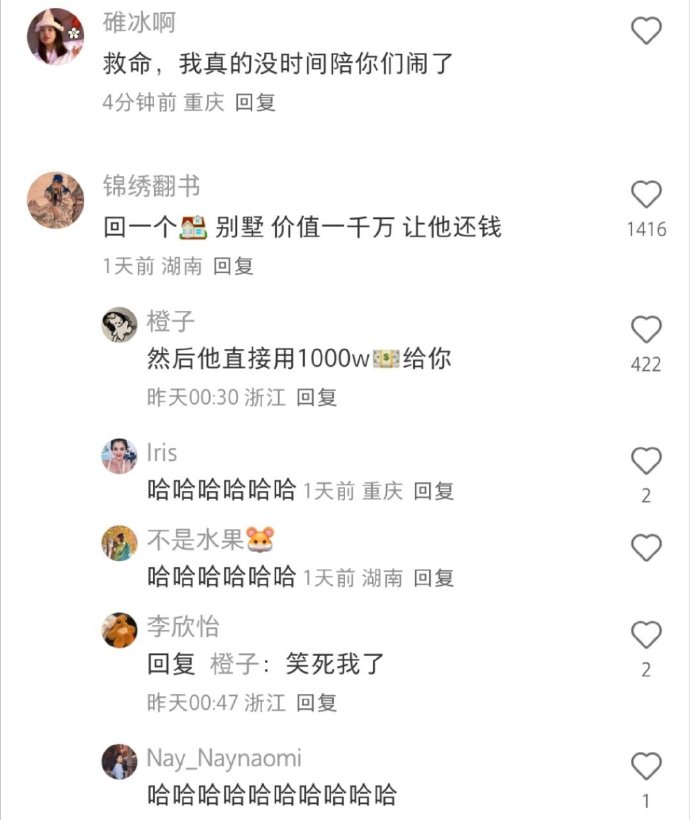Open 锦绣翻书's profile avatar

(55, 199)
